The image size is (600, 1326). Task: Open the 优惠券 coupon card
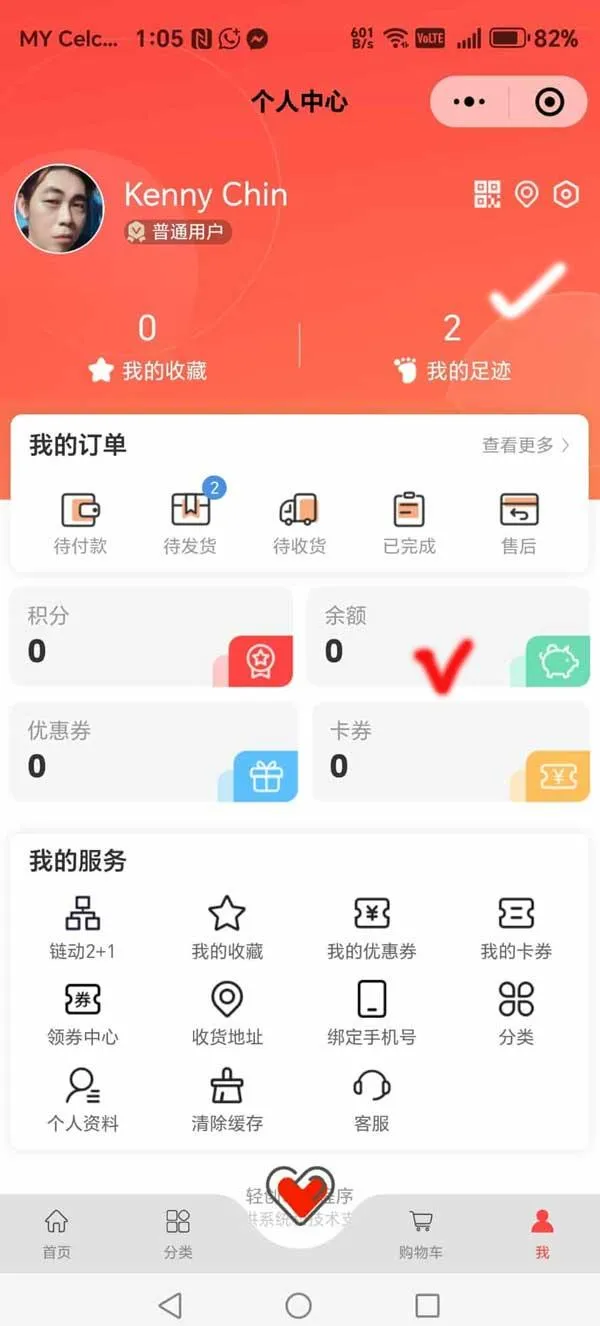pyautogui.click(x=153, y=751)
